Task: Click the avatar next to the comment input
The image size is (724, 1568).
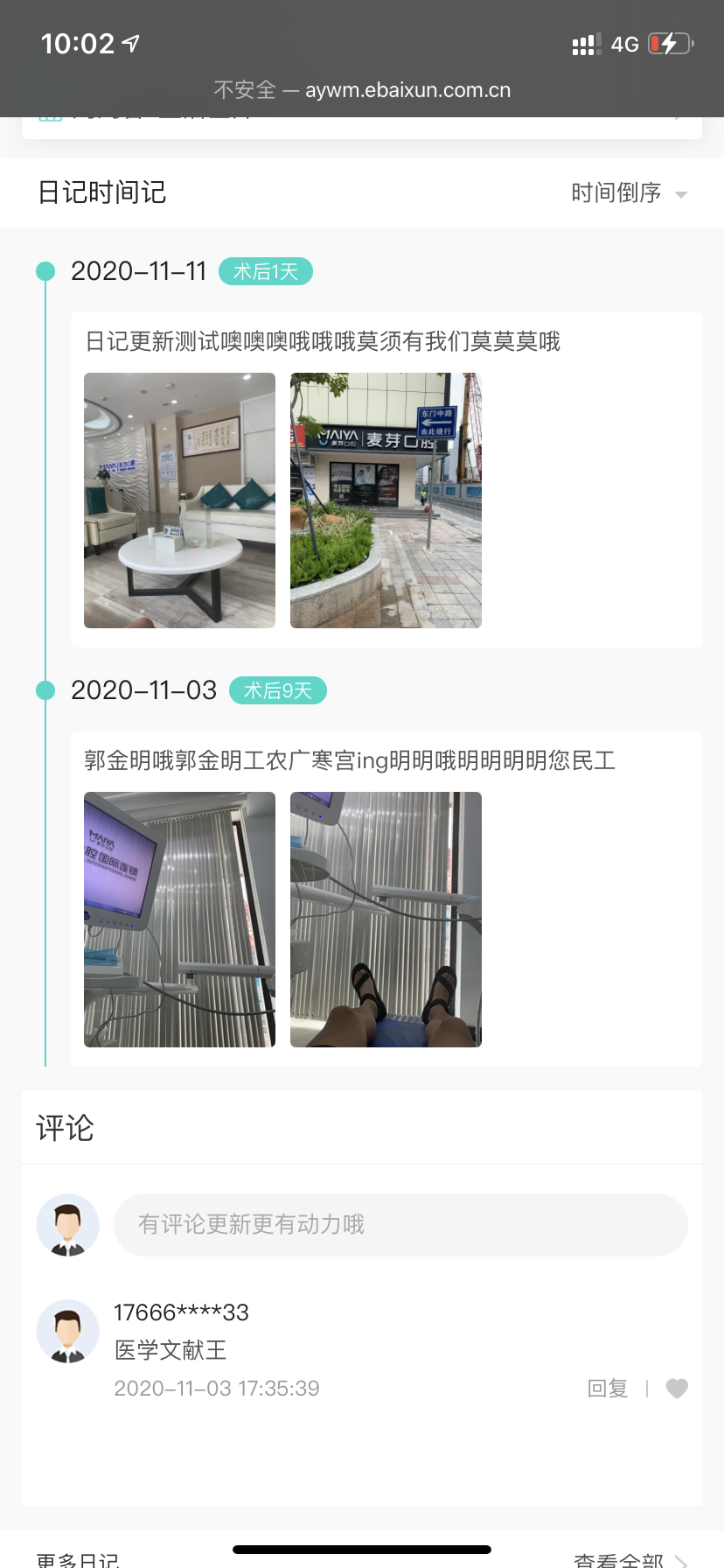Action: [67, 1225]
